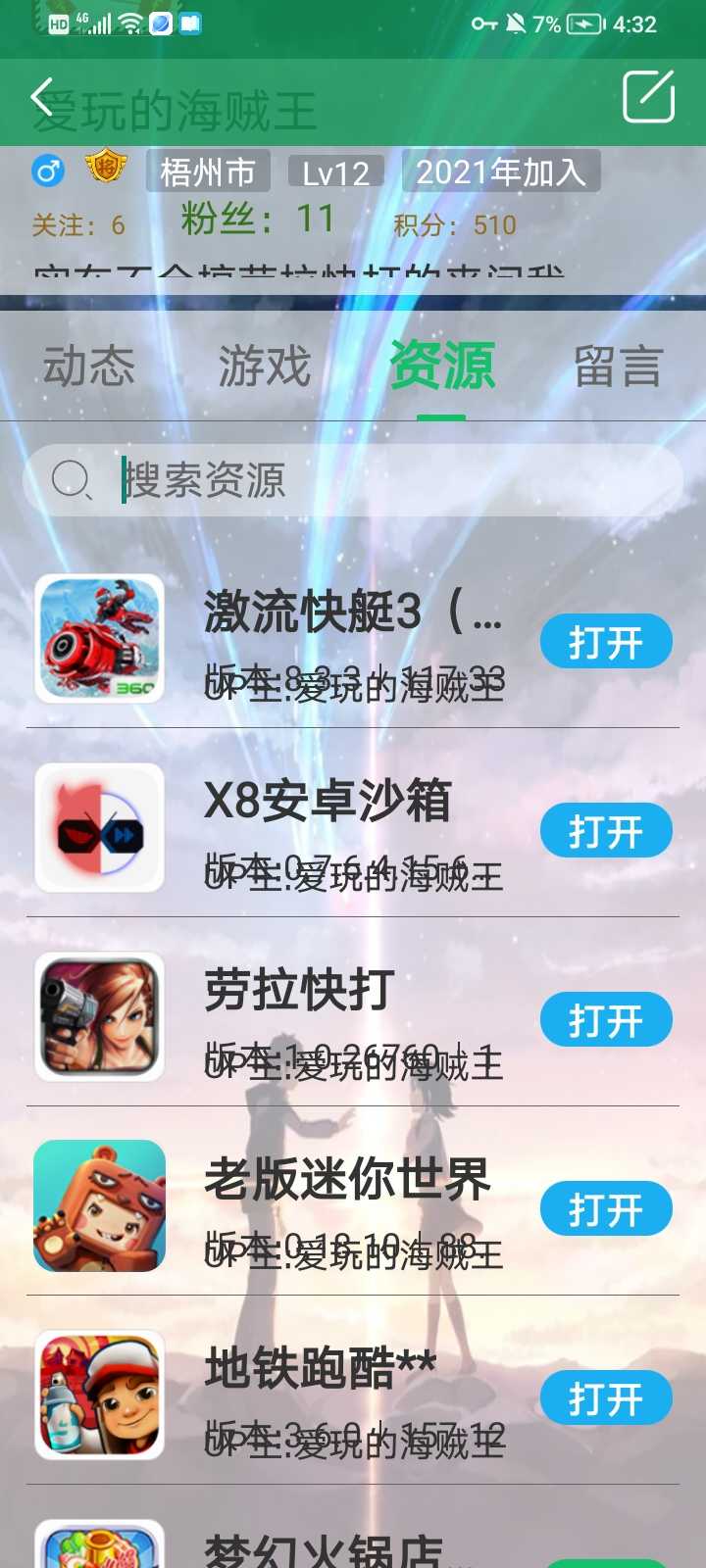Viewport: 706px width, 1568px height.
Task: Open the edit icon at top right
Action: click(x=648, y=97)
